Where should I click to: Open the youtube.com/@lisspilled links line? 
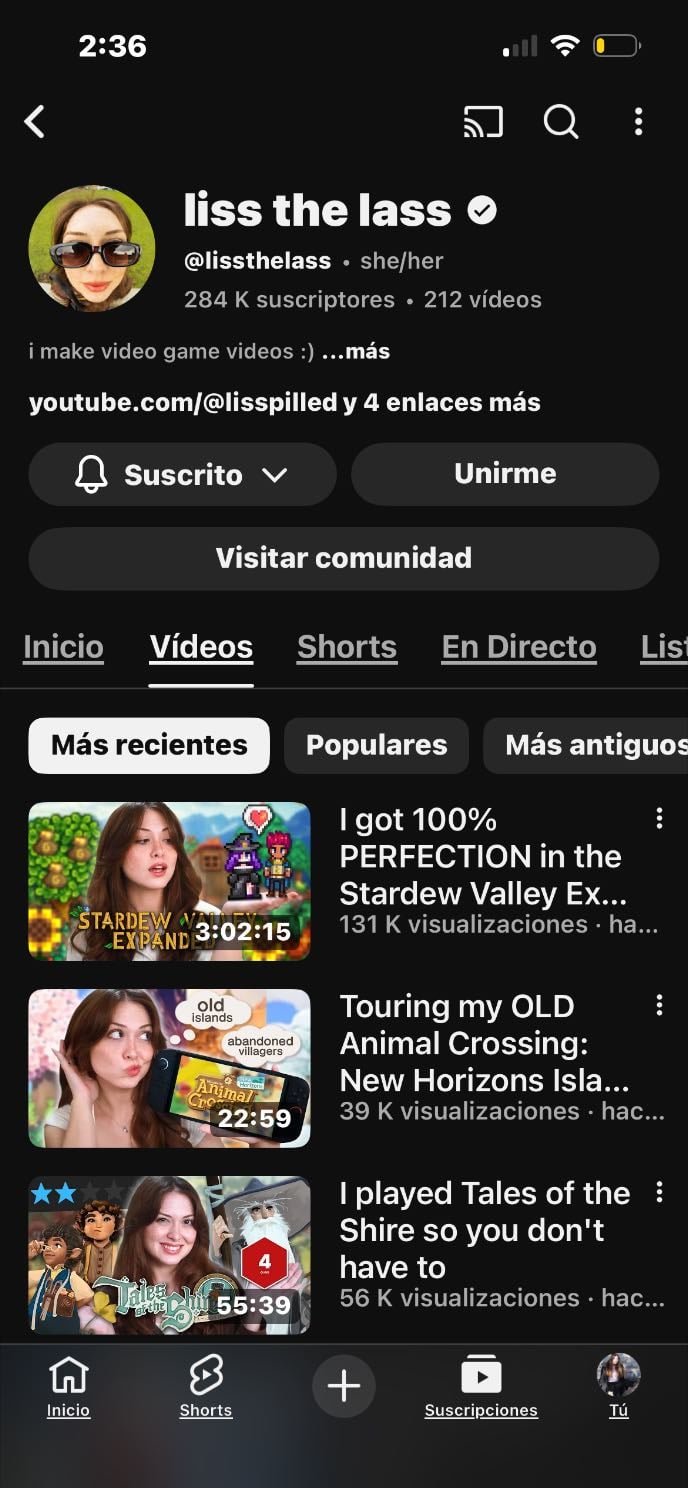click(285, 403)
